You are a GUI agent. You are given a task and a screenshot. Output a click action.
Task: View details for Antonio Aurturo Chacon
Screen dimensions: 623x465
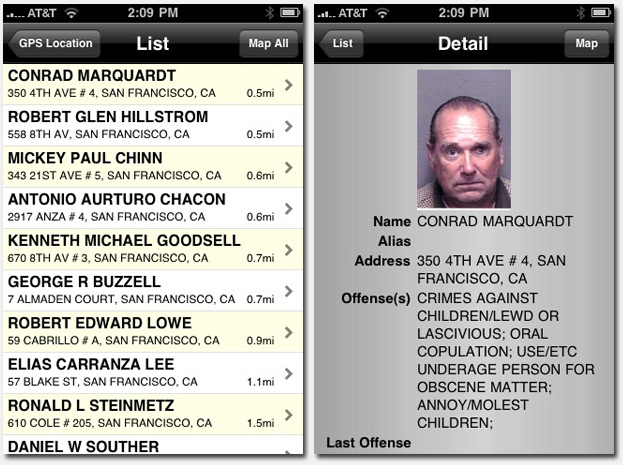coord(150,208)
